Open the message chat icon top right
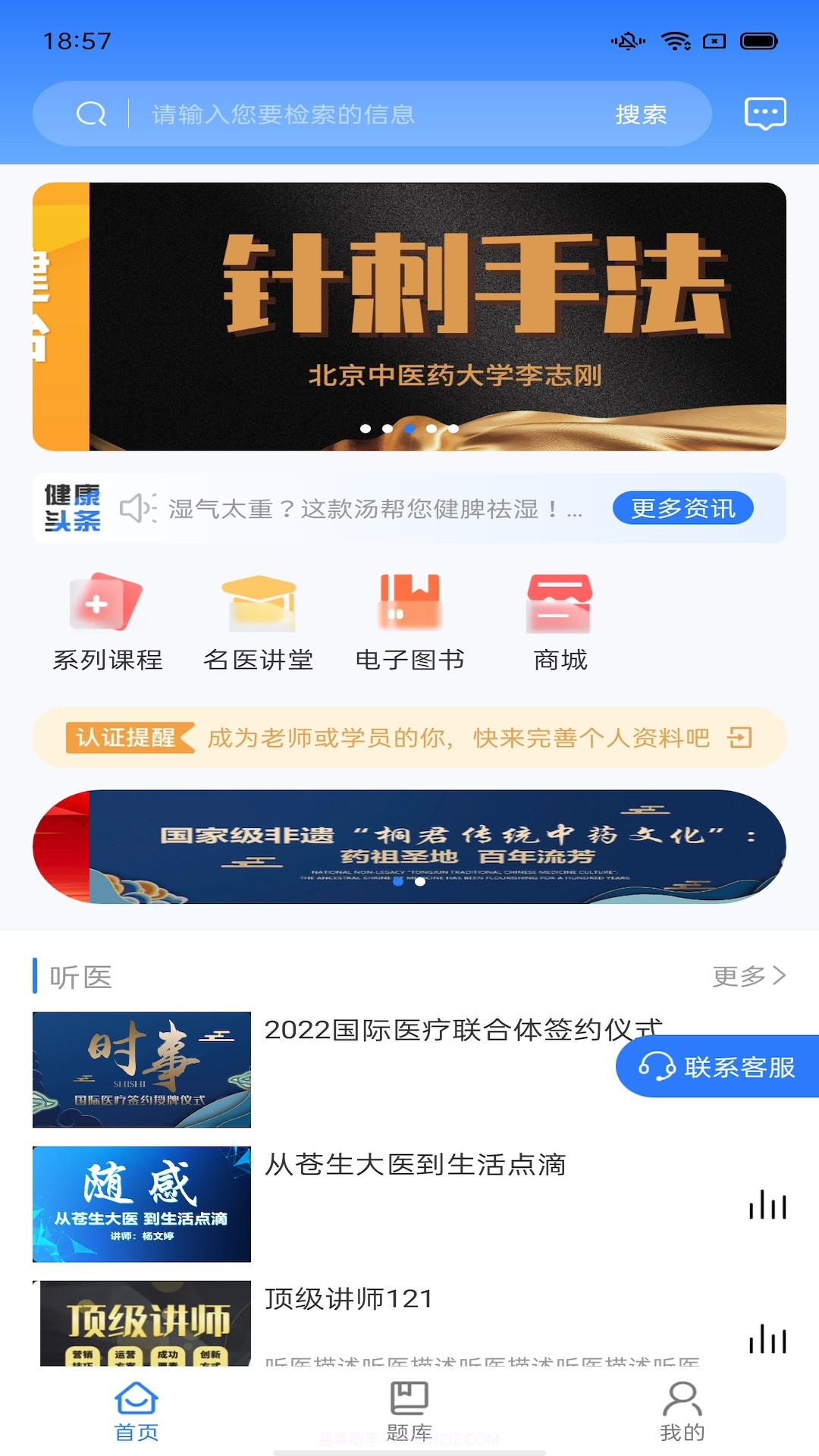This screenshot has width=819, height=1456. pyautogui.click(x=764, y=113)
